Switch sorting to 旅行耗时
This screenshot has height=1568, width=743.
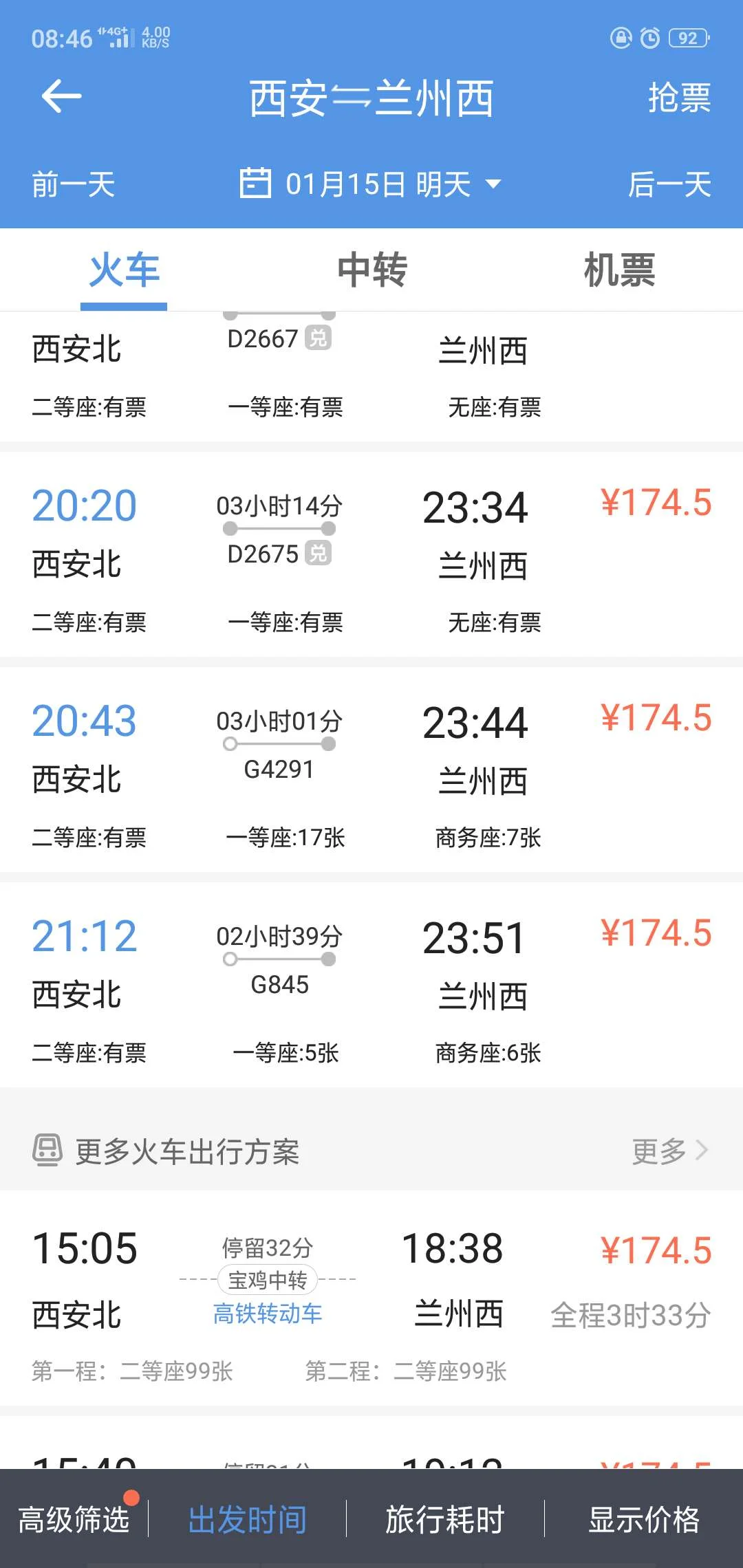(x=444, y=1520)
